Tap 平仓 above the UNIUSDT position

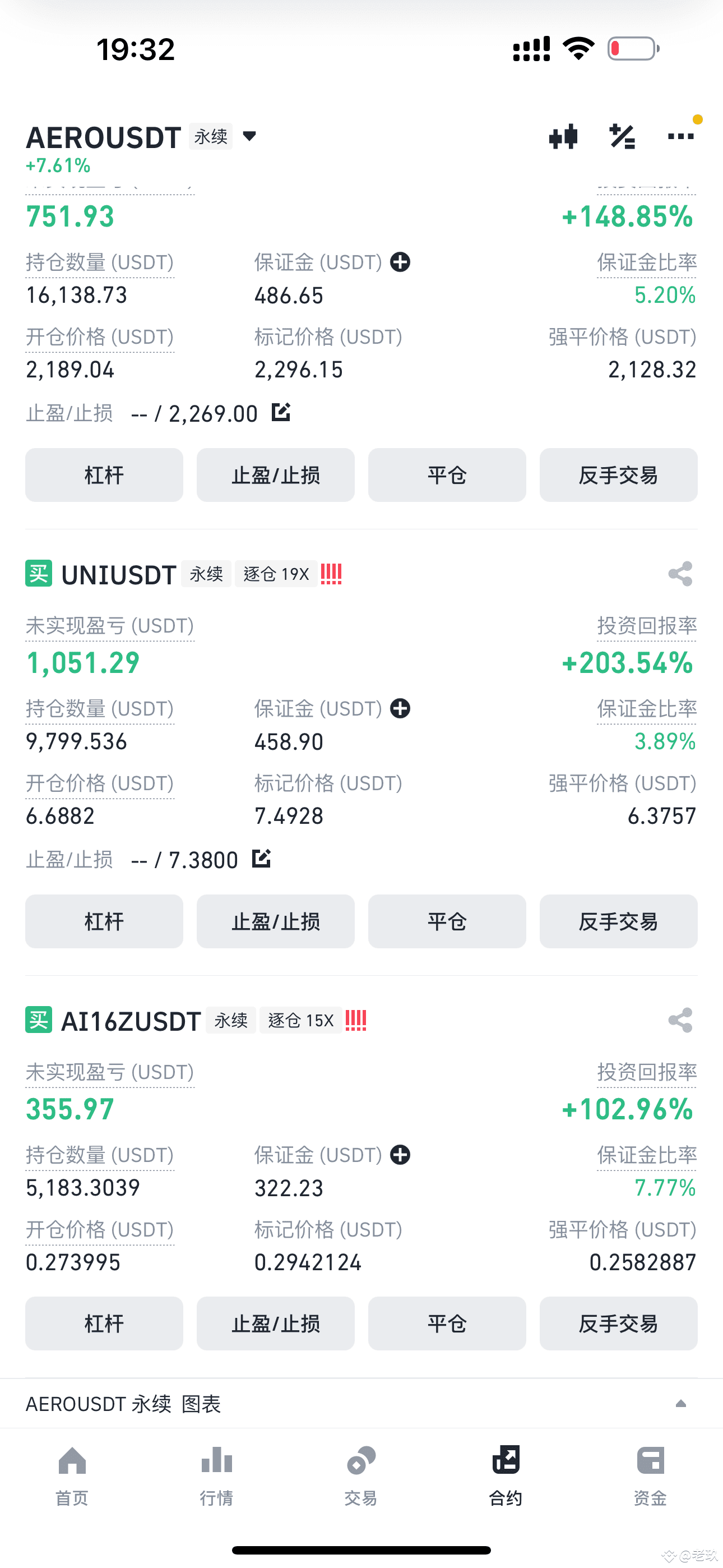(447, 475)
